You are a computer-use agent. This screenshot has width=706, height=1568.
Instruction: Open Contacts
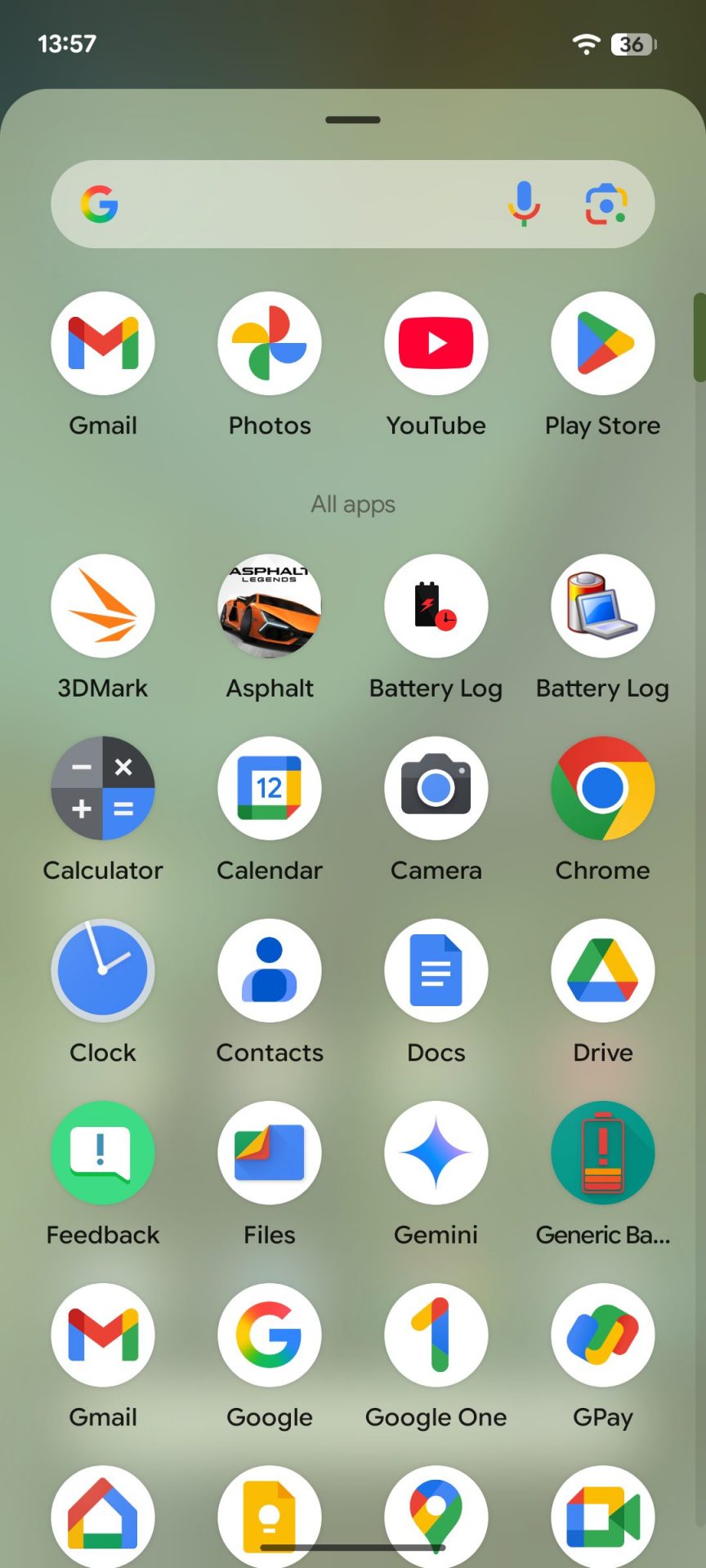click(270, 971)
